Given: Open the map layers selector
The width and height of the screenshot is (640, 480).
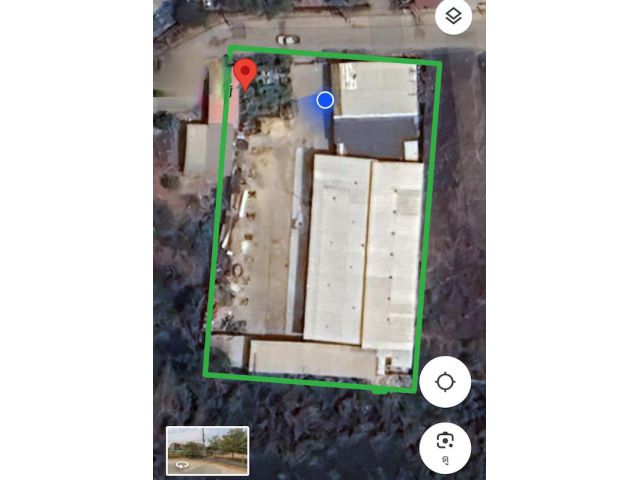Looking at the screenshot, I should pos(453,15).
